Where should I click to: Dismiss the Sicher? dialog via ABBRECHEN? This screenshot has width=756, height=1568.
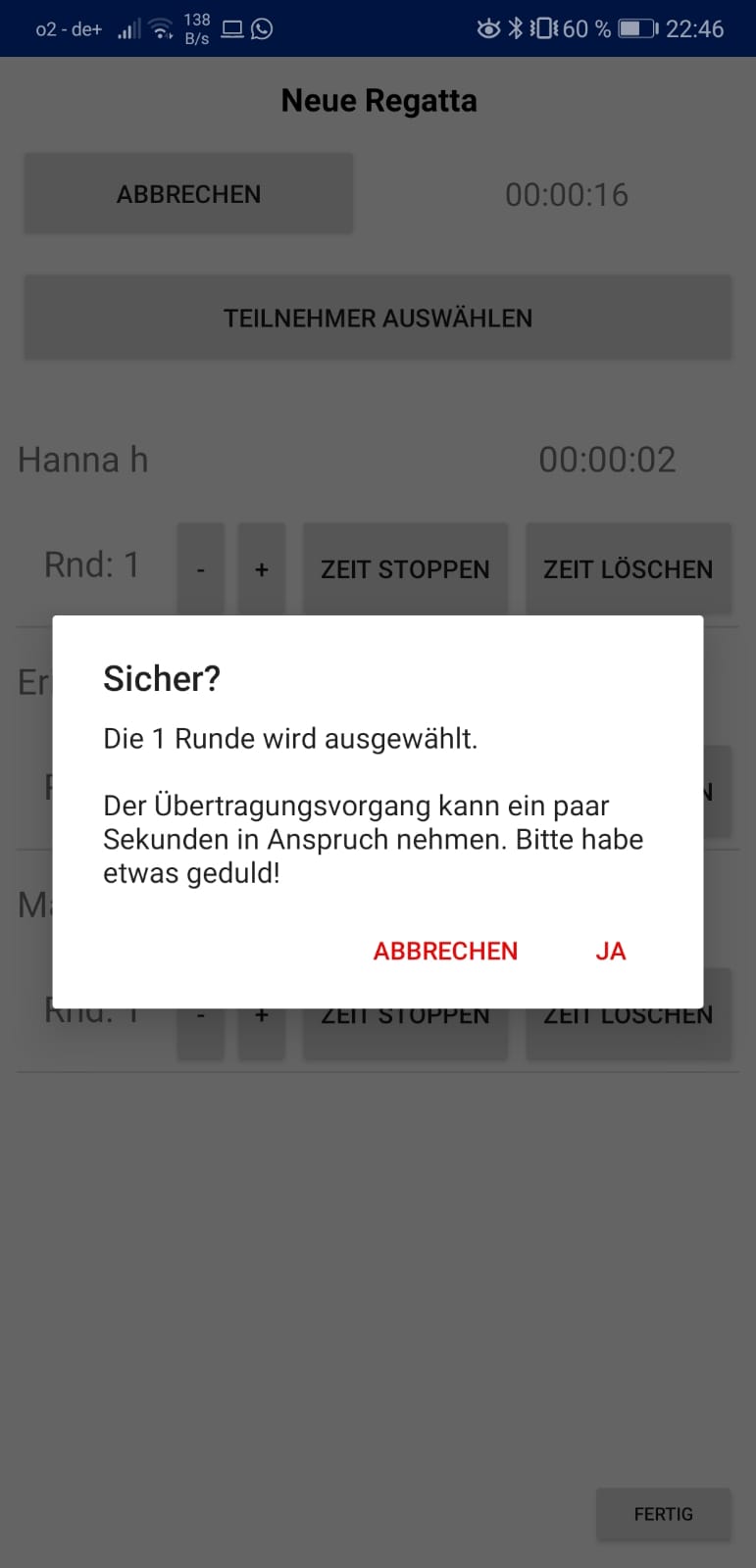445,951
